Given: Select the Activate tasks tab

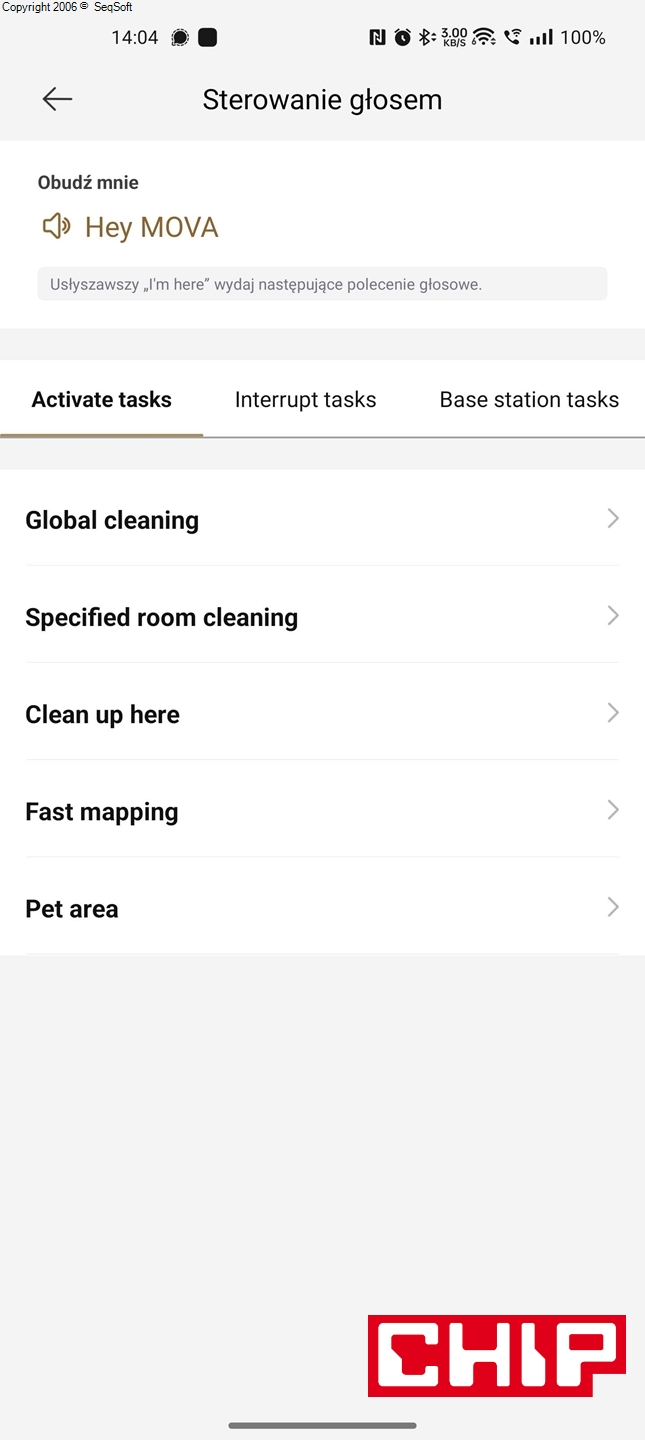Looking at the screenshot, I should 102,400.
